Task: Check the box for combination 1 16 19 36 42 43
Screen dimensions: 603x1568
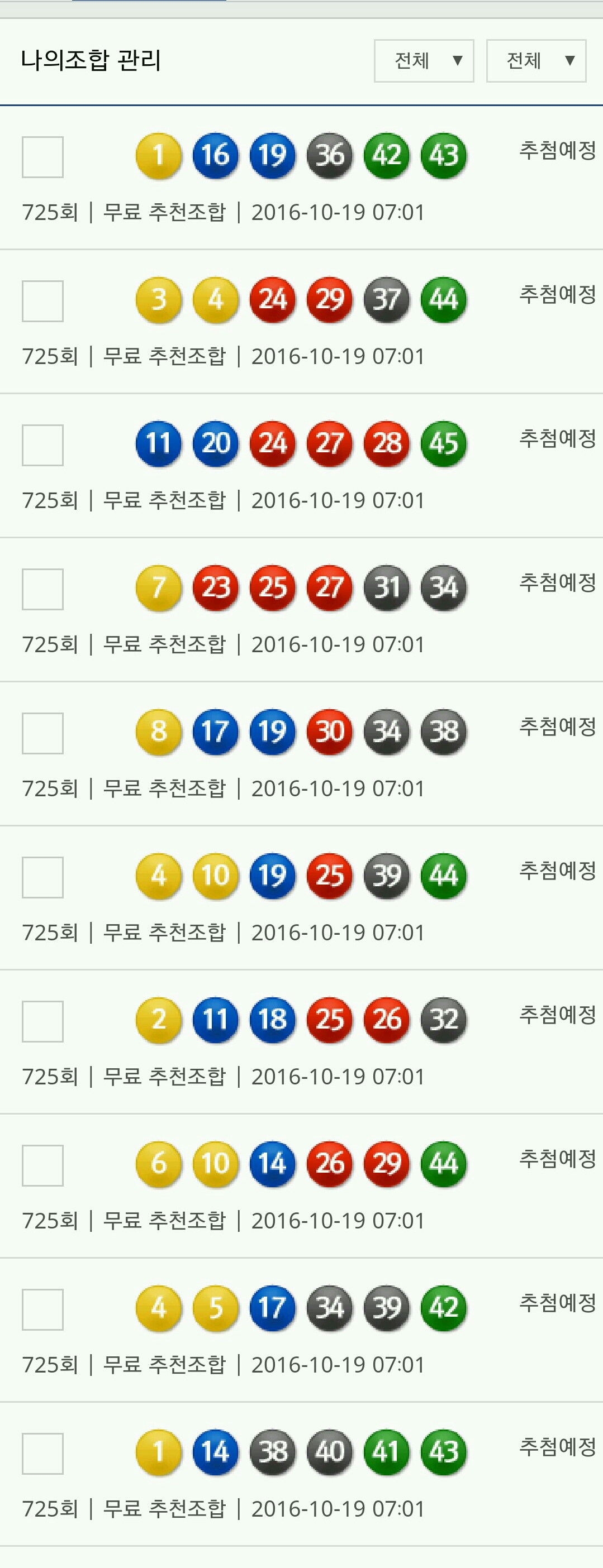Action: pos(42,157)
